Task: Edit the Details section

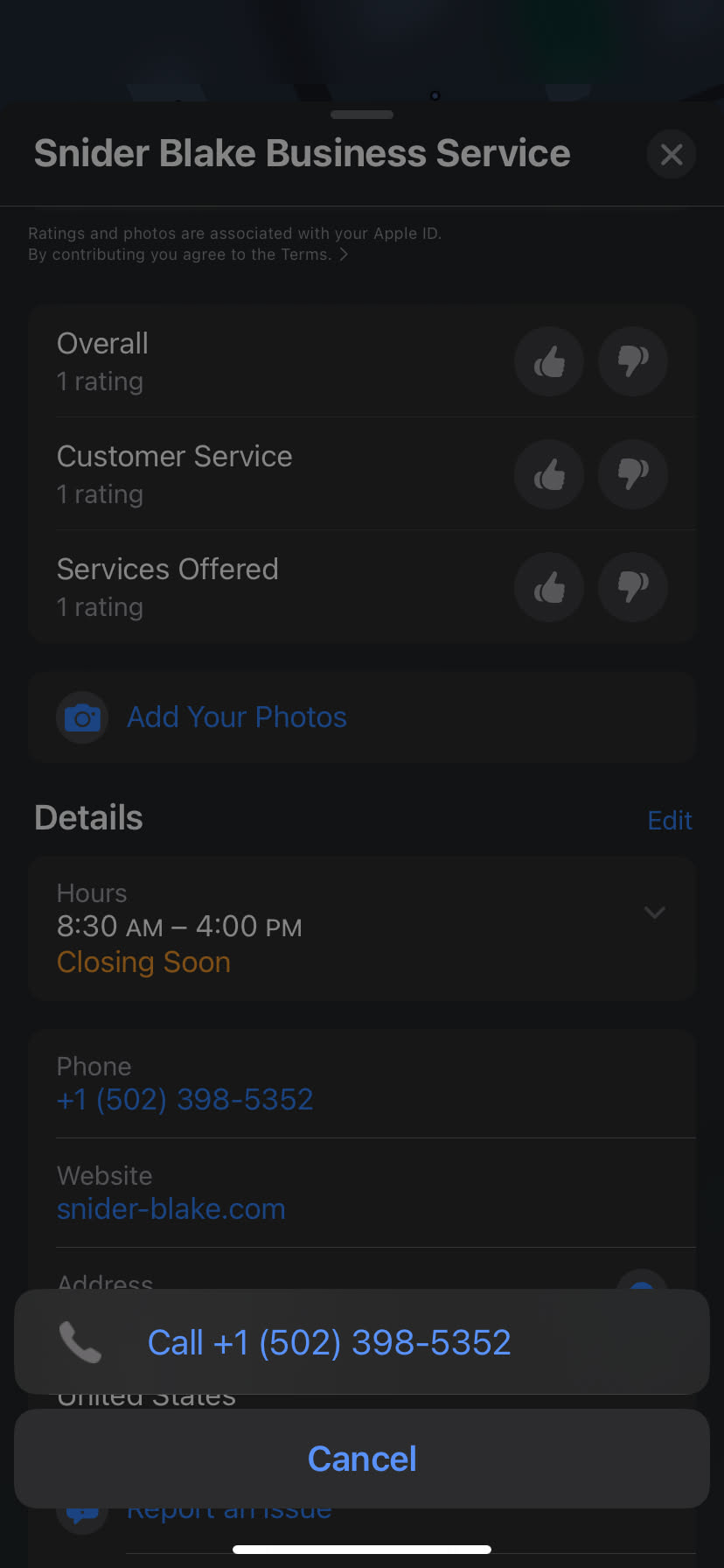Action: [669, 820]
